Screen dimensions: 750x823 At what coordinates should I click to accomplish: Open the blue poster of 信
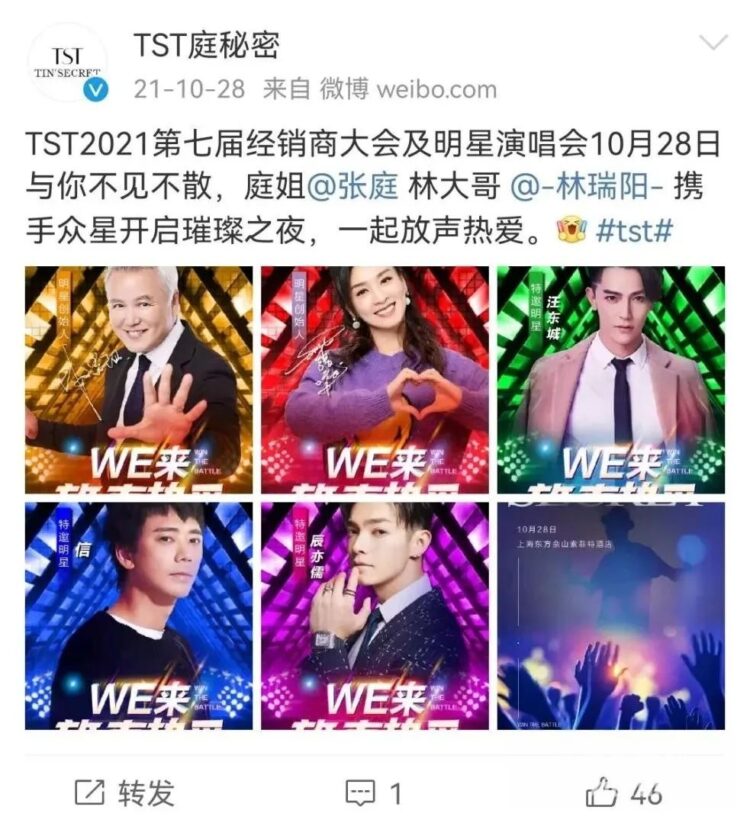click(139, 615)
